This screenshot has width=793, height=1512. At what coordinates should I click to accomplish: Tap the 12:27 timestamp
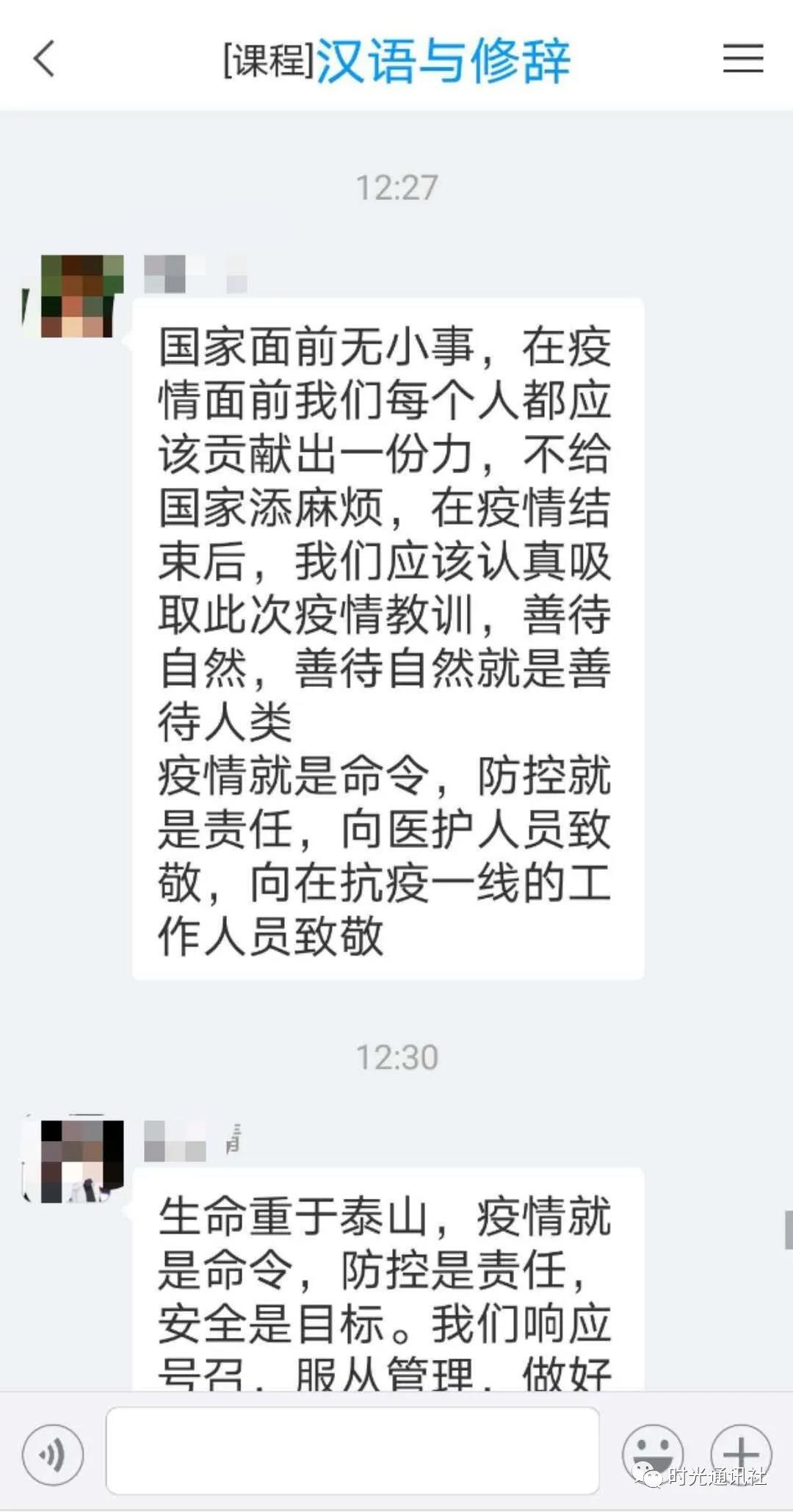pos(396,188)
